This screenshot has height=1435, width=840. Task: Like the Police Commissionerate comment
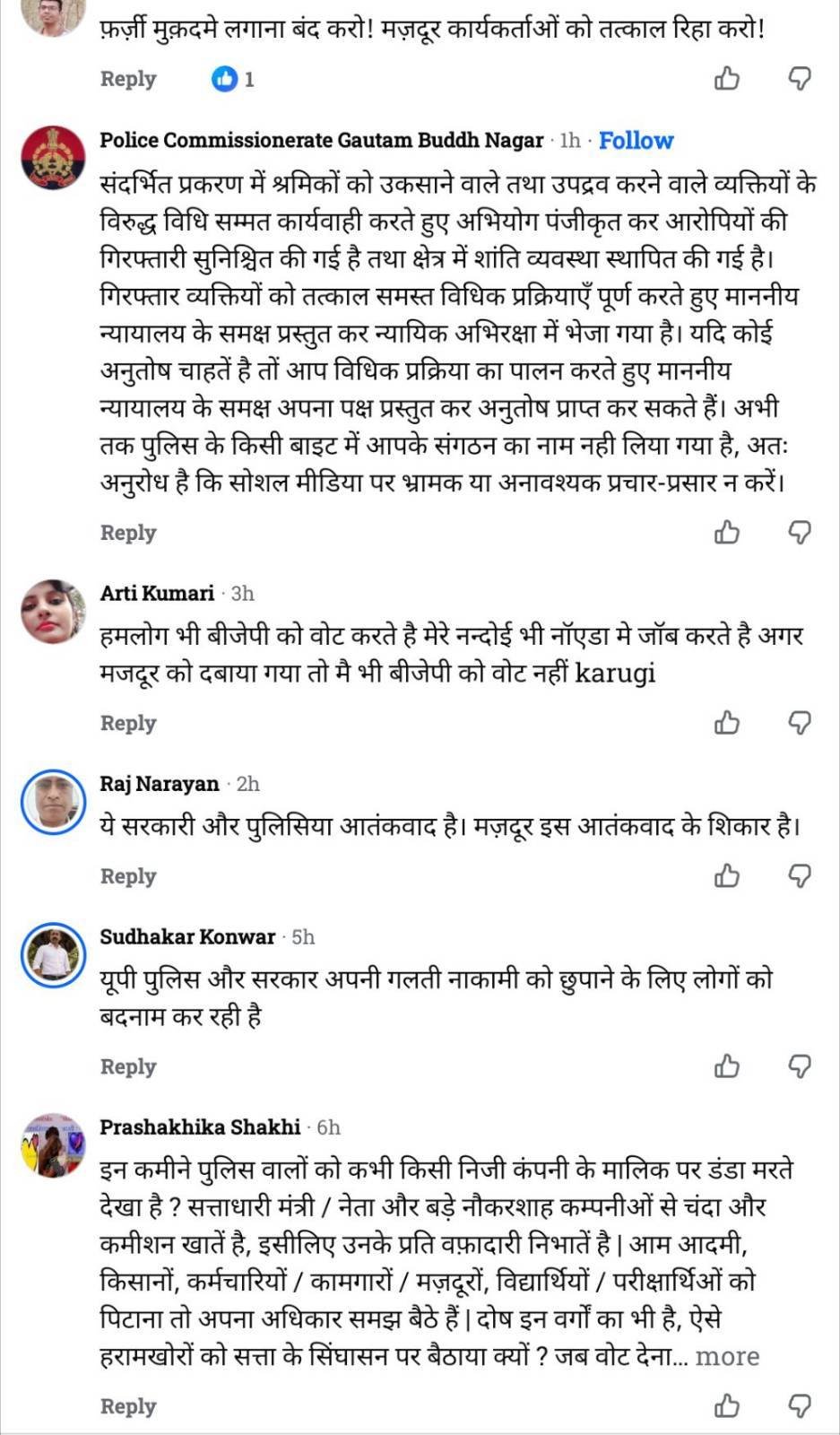click(x=727, y=533)
